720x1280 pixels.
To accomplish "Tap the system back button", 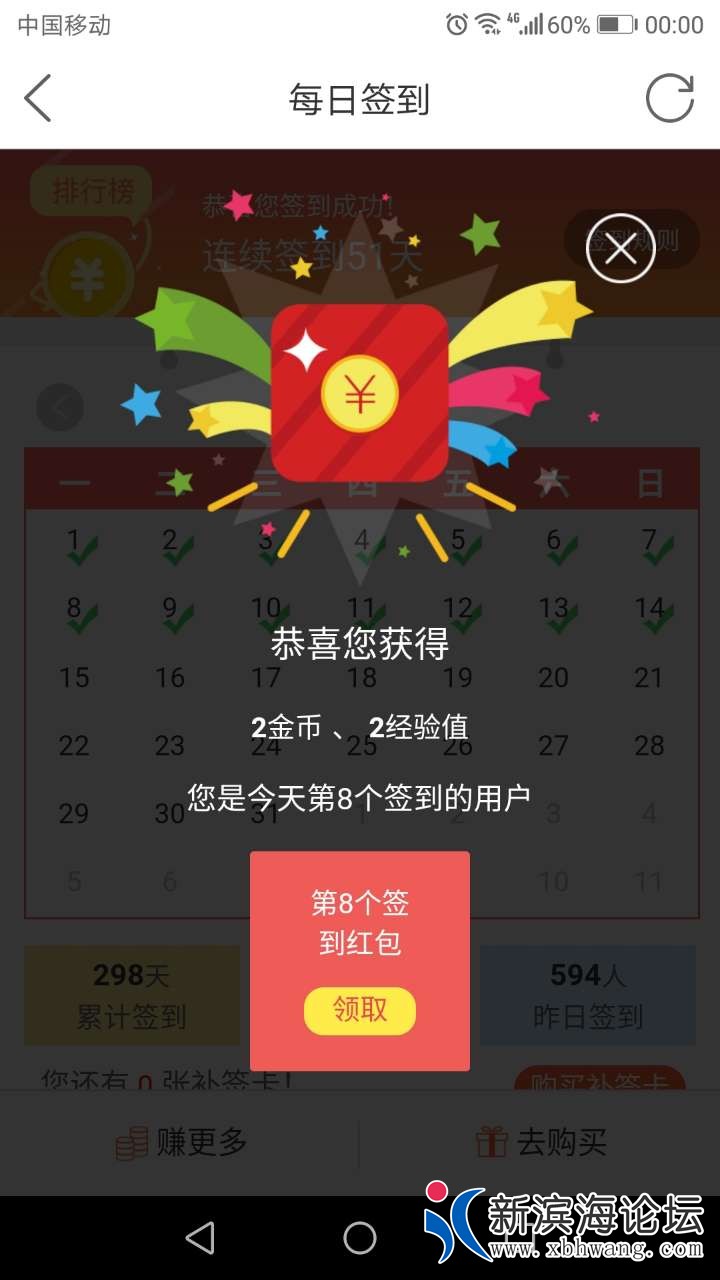I will coord(200,1238).
